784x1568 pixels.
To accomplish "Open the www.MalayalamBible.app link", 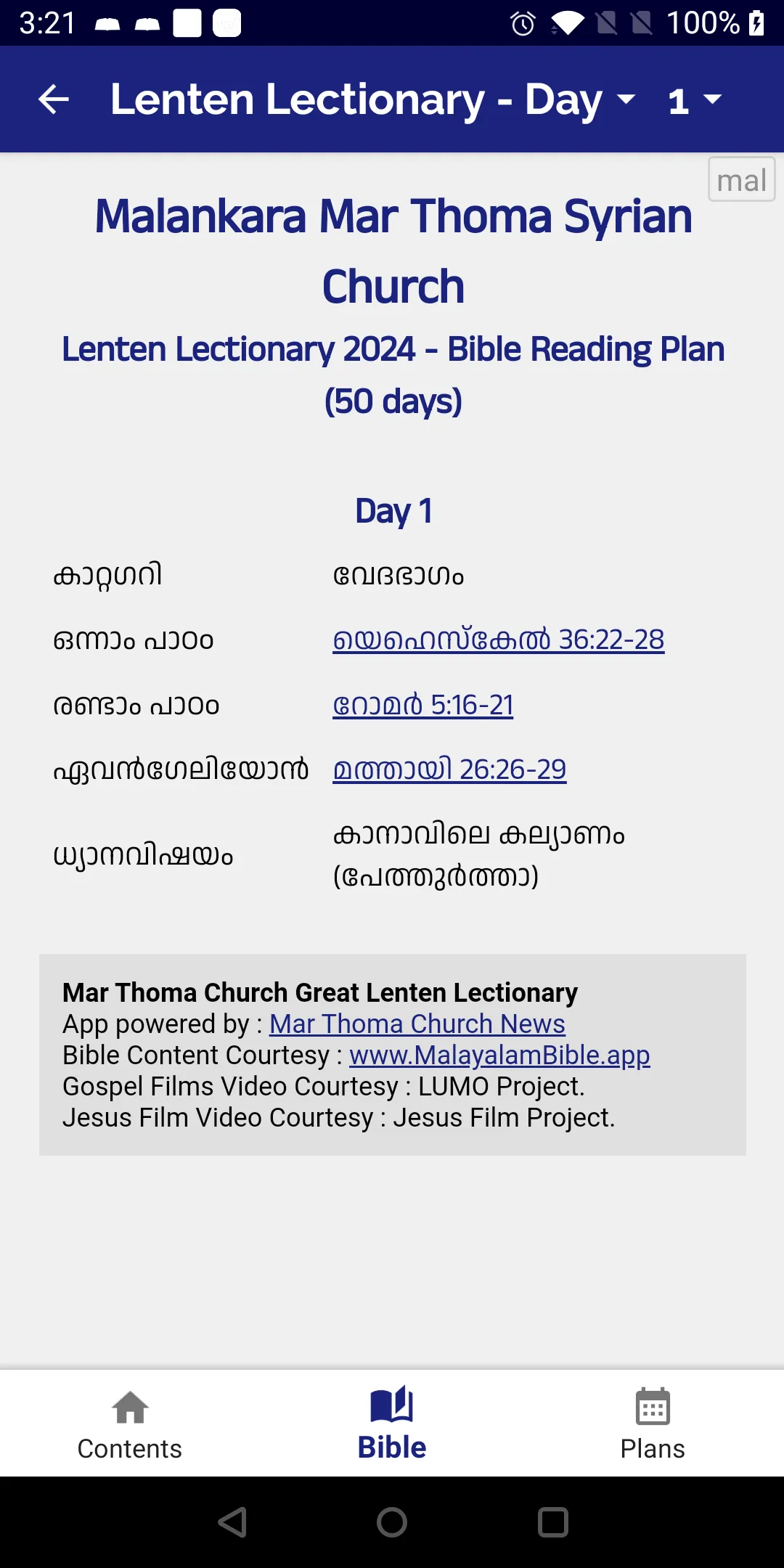I will (500, 1055).
